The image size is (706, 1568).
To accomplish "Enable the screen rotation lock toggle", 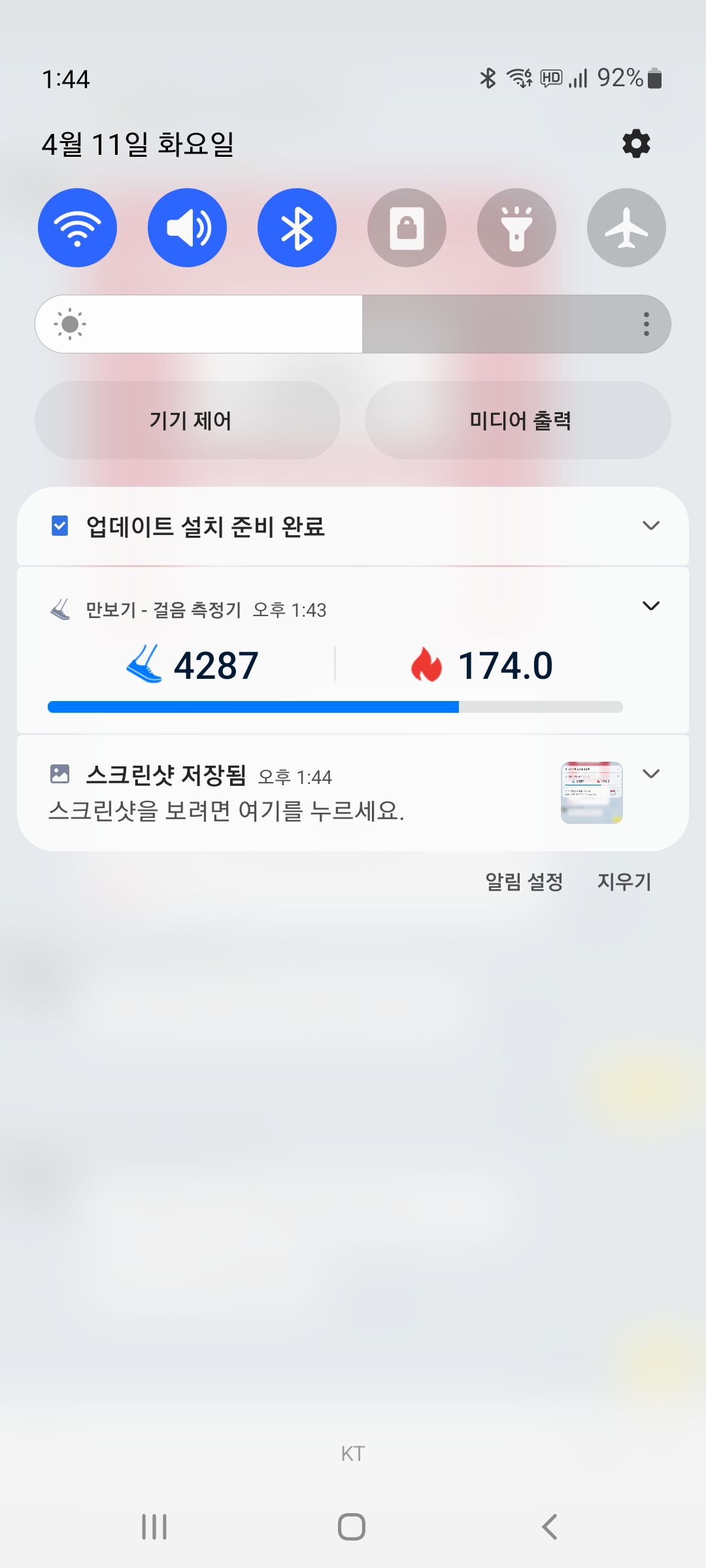I will [407, 228].
